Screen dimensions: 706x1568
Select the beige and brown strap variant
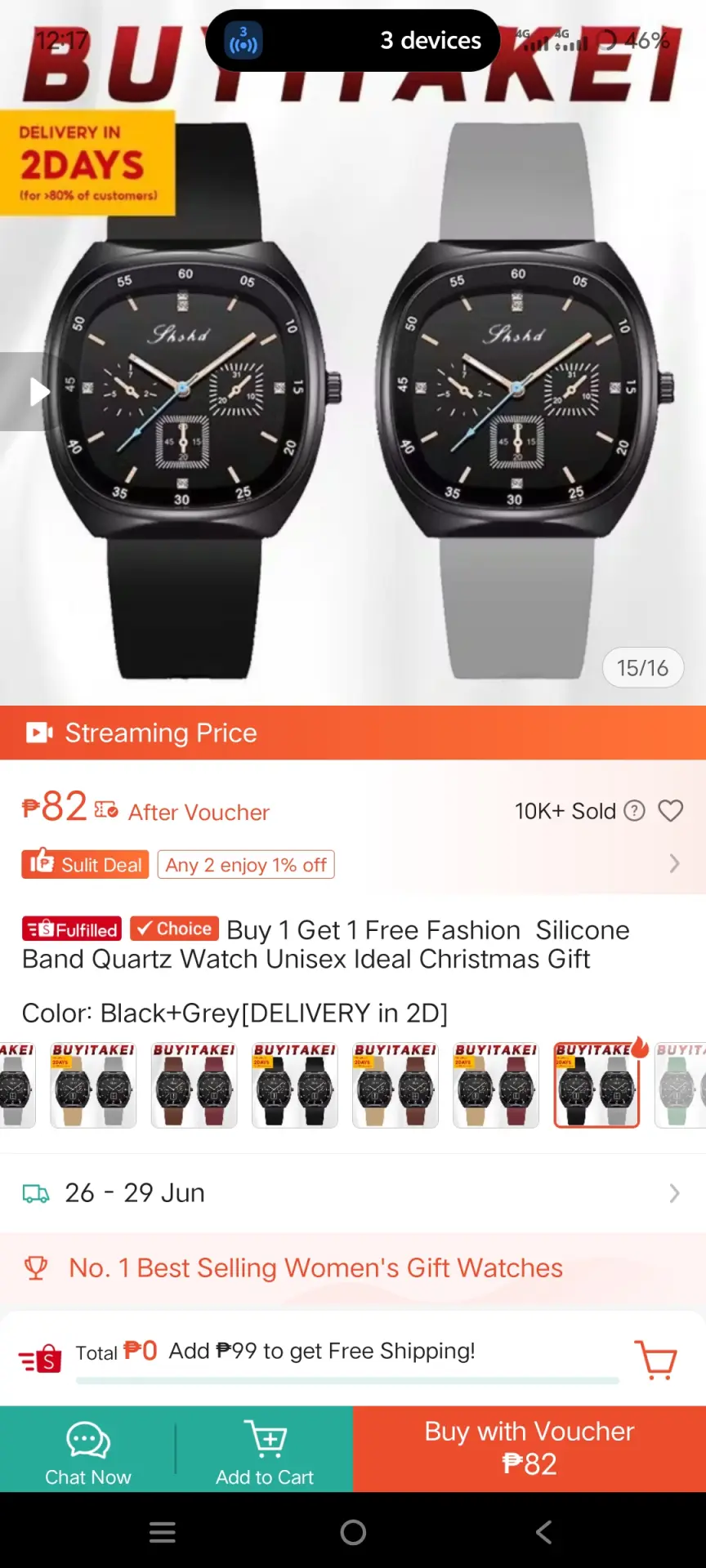[x=395, y=1085]
